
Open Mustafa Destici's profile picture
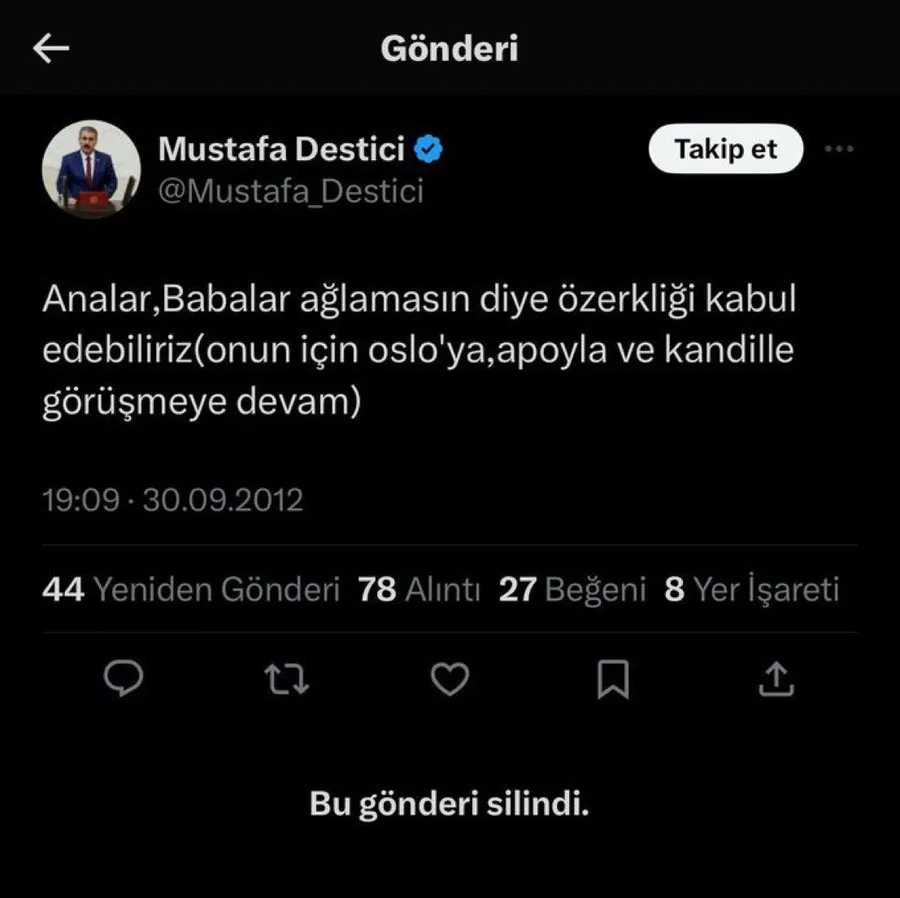tap(90, 169)
